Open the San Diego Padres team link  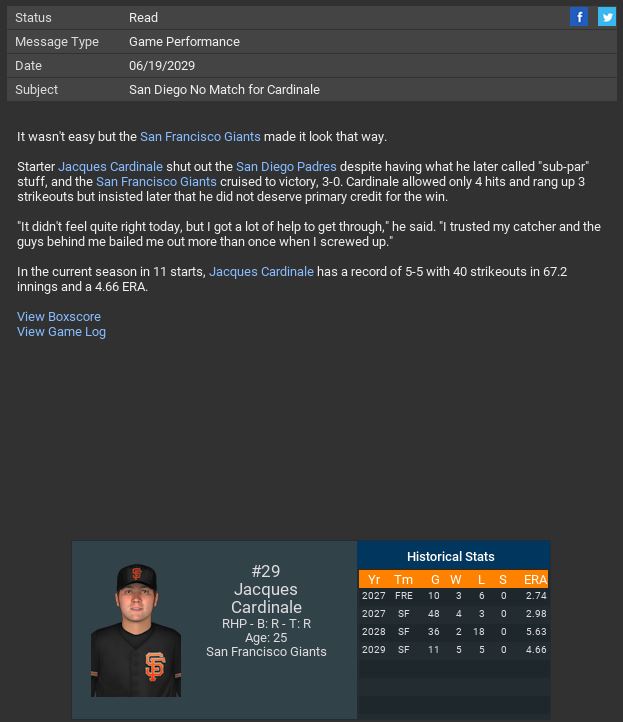click(x=286, y=167)
